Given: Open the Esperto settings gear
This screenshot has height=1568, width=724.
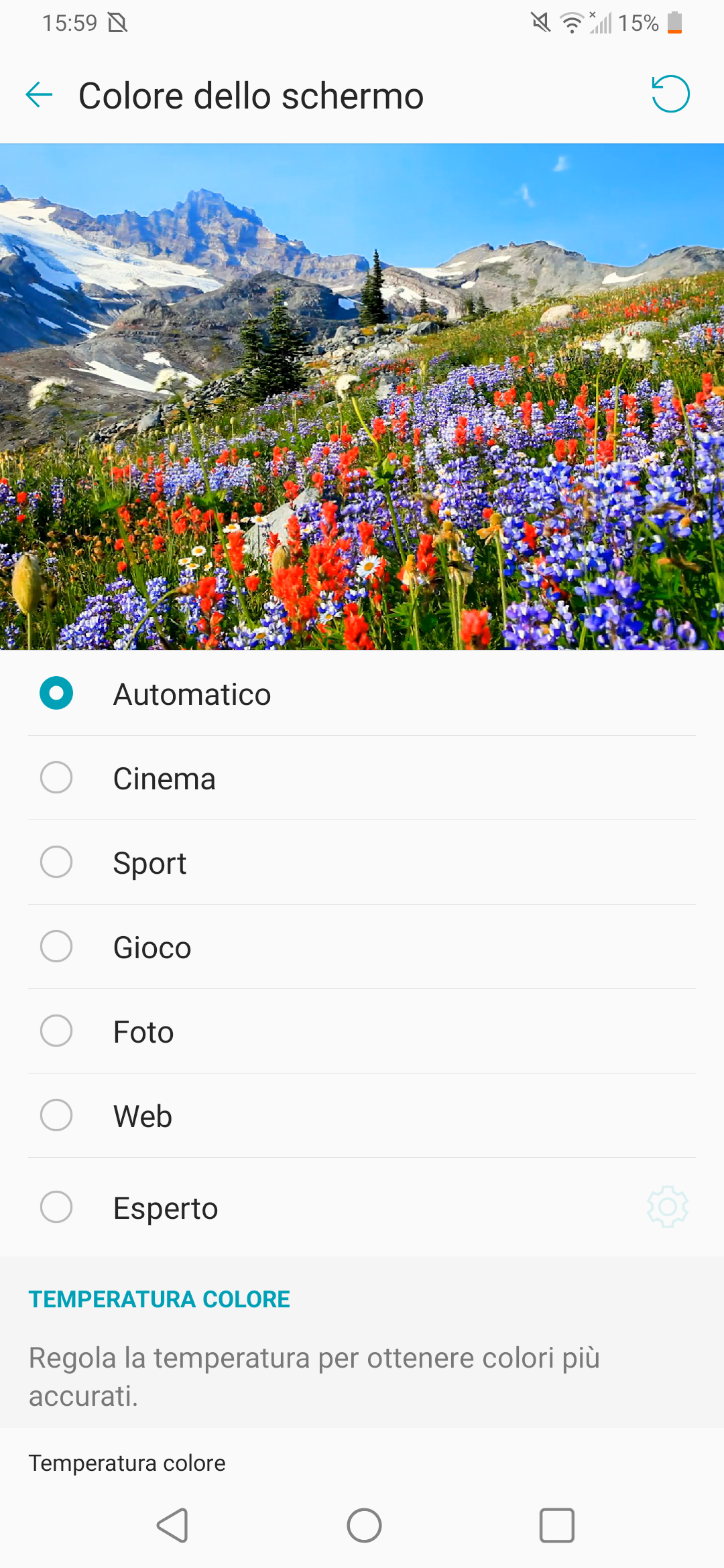Looking at the screenshot, I should pos(668,1207).
